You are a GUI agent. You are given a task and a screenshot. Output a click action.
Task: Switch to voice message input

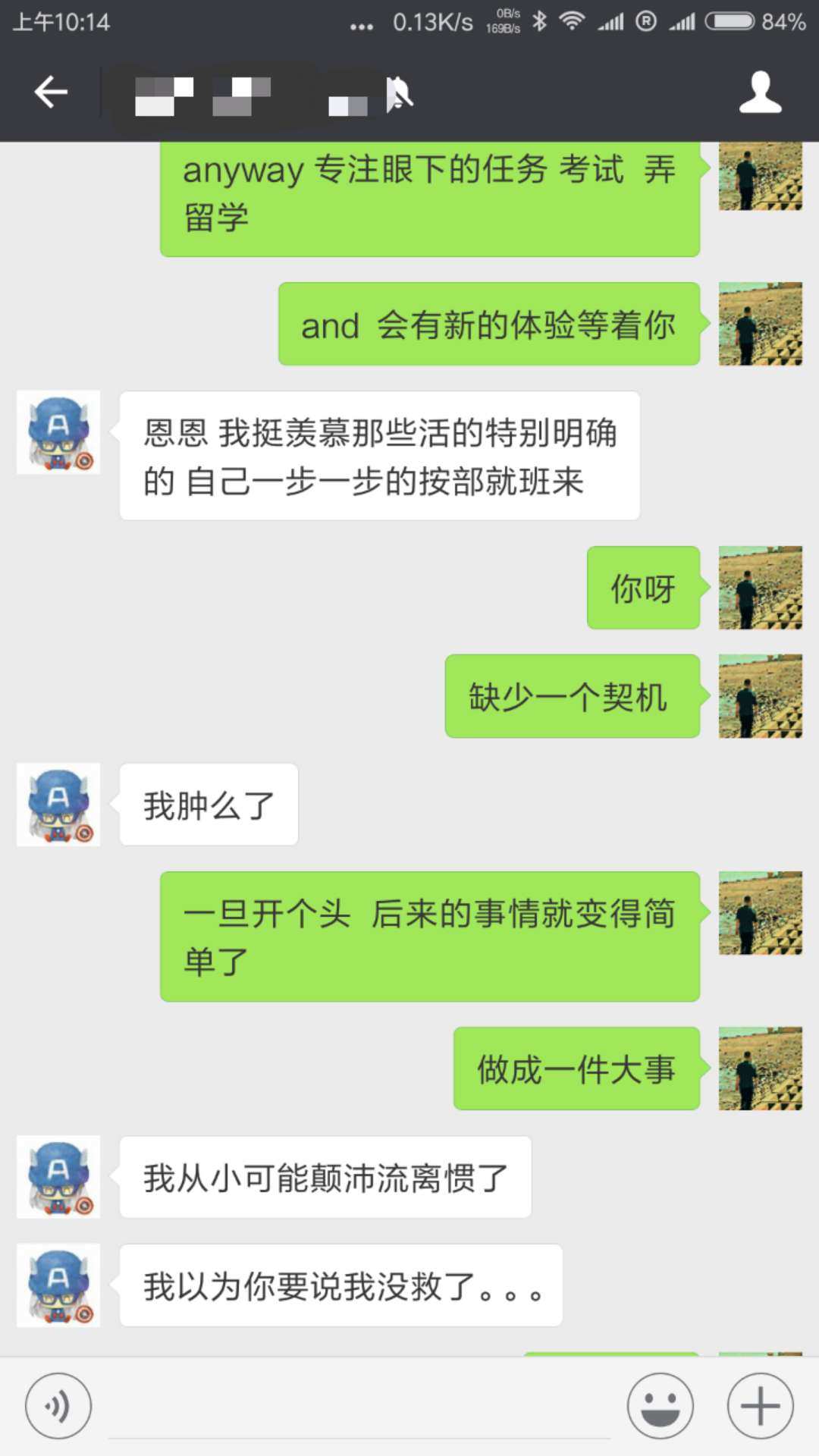point(58,1406)
